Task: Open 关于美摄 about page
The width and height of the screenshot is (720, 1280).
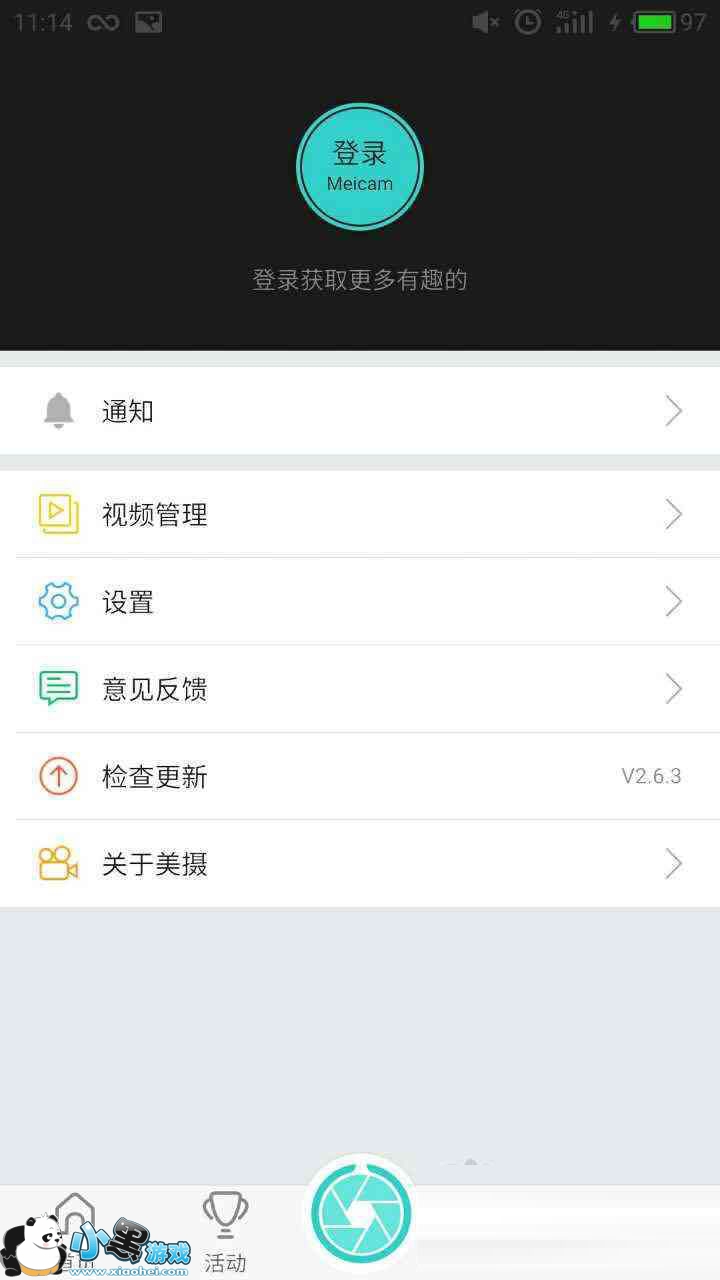Action: pos(360,864)
